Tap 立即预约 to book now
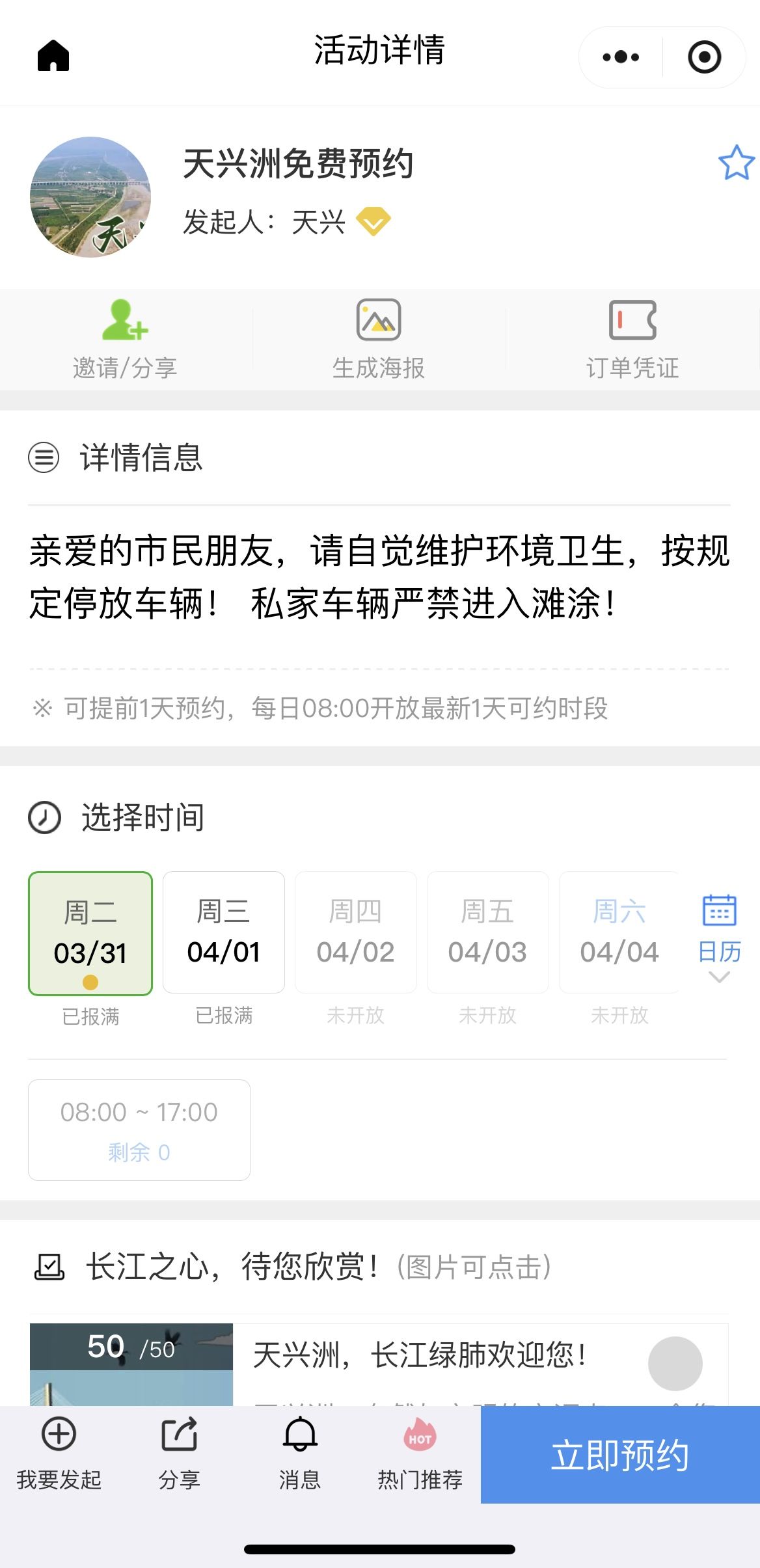The image size is (760, 1568). pos(620,1455)
